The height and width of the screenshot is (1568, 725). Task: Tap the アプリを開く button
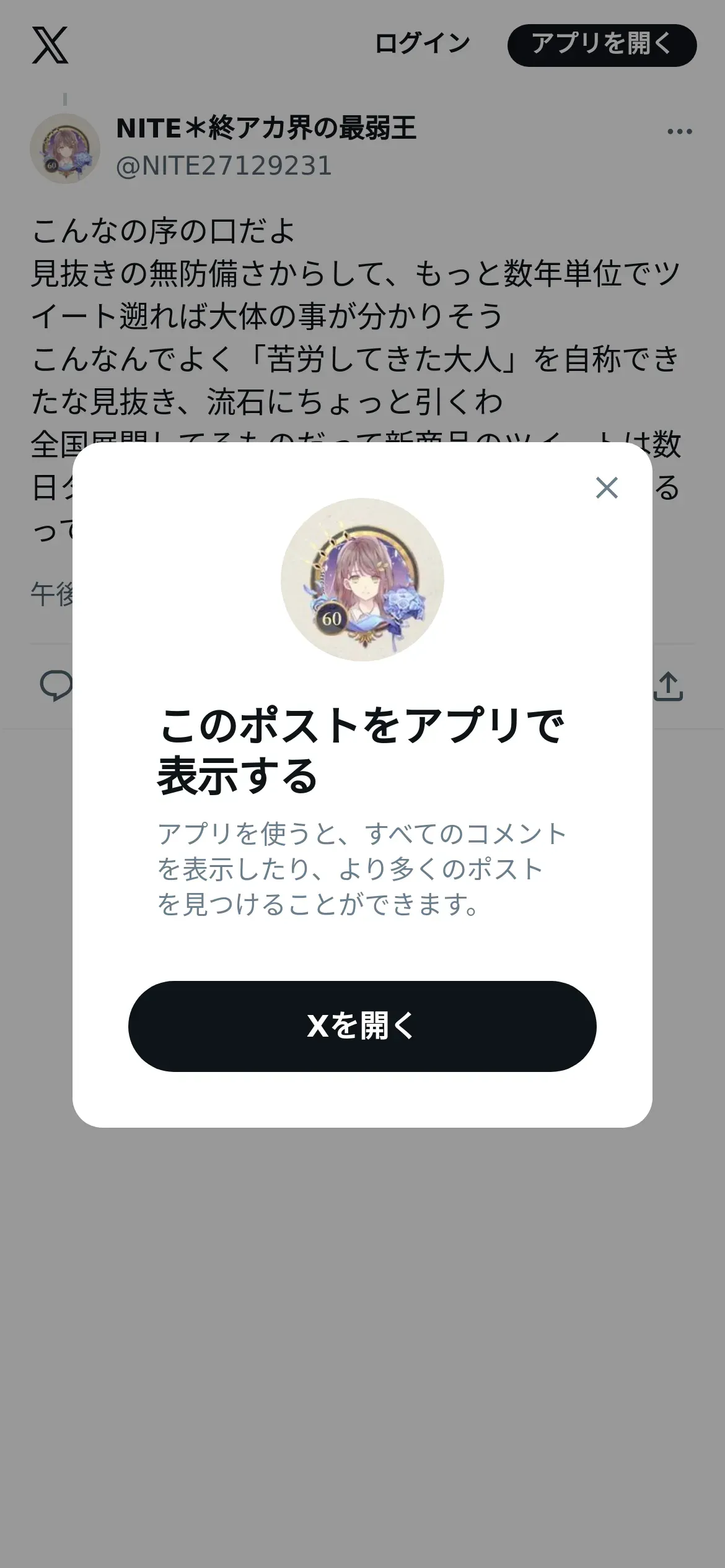(602, 45)
